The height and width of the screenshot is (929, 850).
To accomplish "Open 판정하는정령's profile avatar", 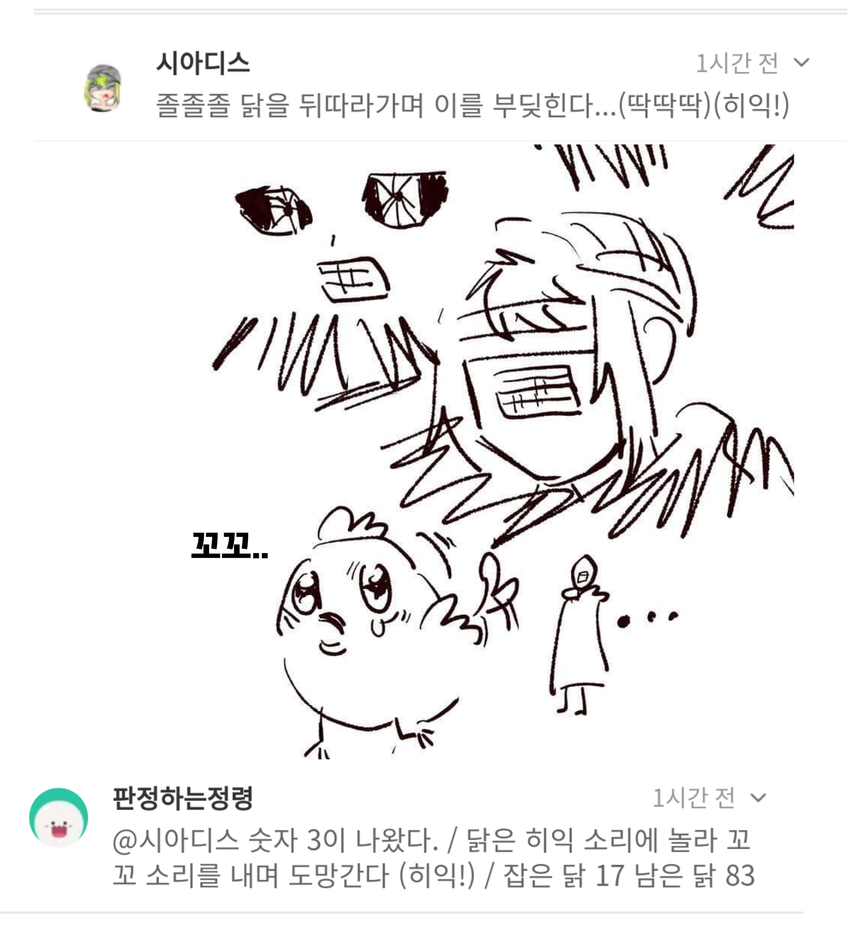I will [59, 817].
